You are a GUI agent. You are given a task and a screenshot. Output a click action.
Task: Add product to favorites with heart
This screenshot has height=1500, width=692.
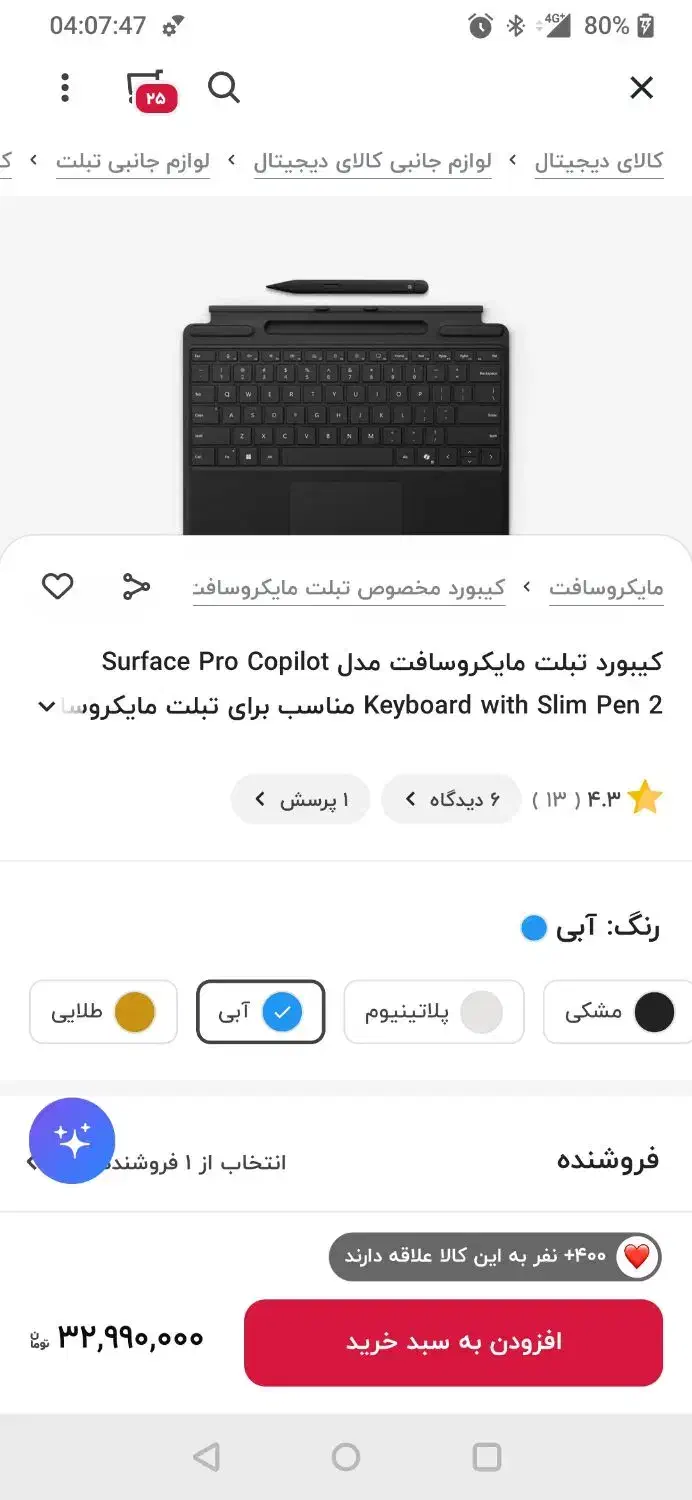coord(58,587)
